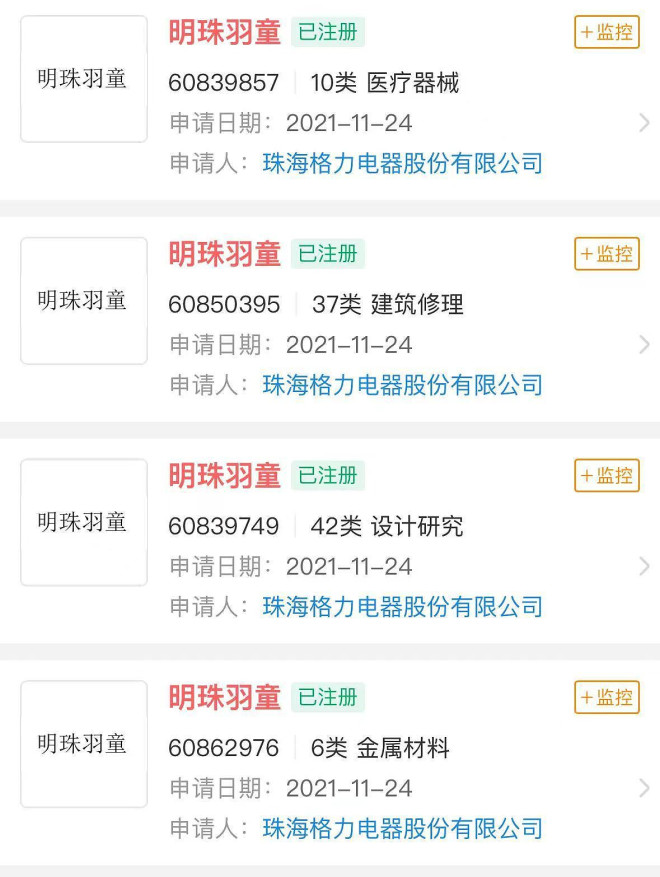Tap +监控 for trademark 60839749
Viewport: 660px width, 877px height.
[606, 476]
